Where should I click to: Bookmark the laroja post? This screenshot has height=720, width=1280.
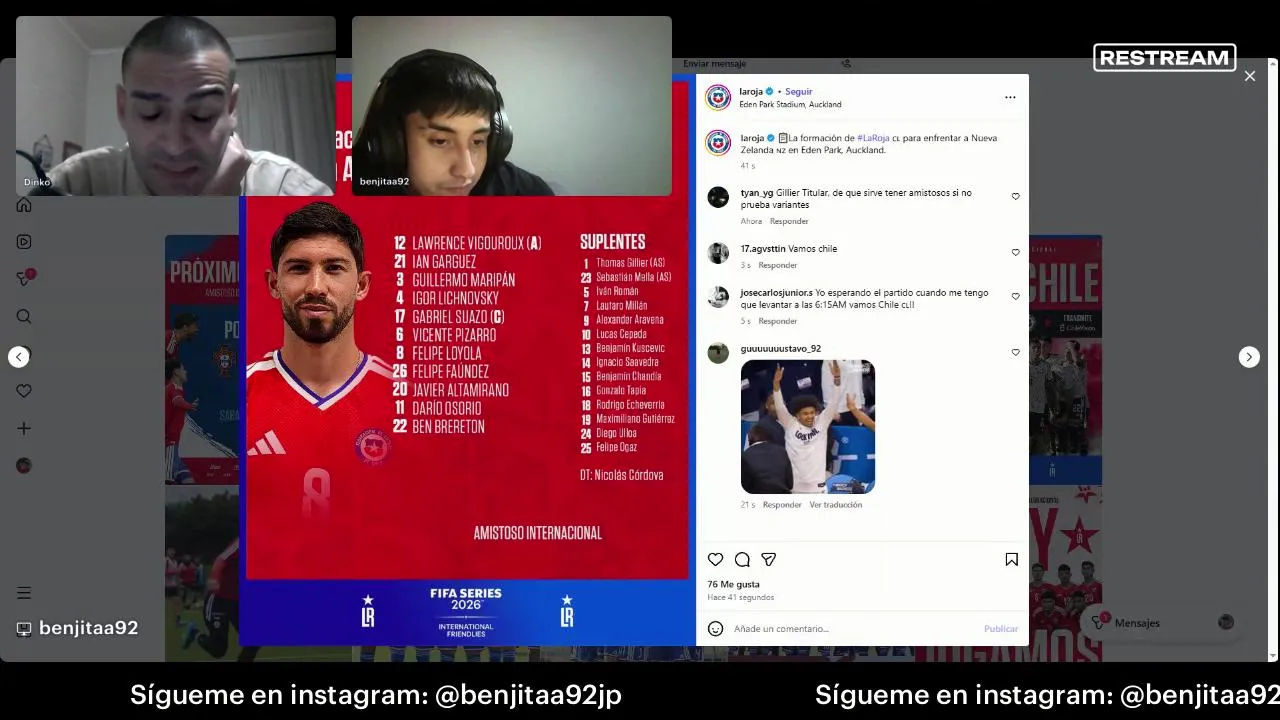click(1011, 560)
